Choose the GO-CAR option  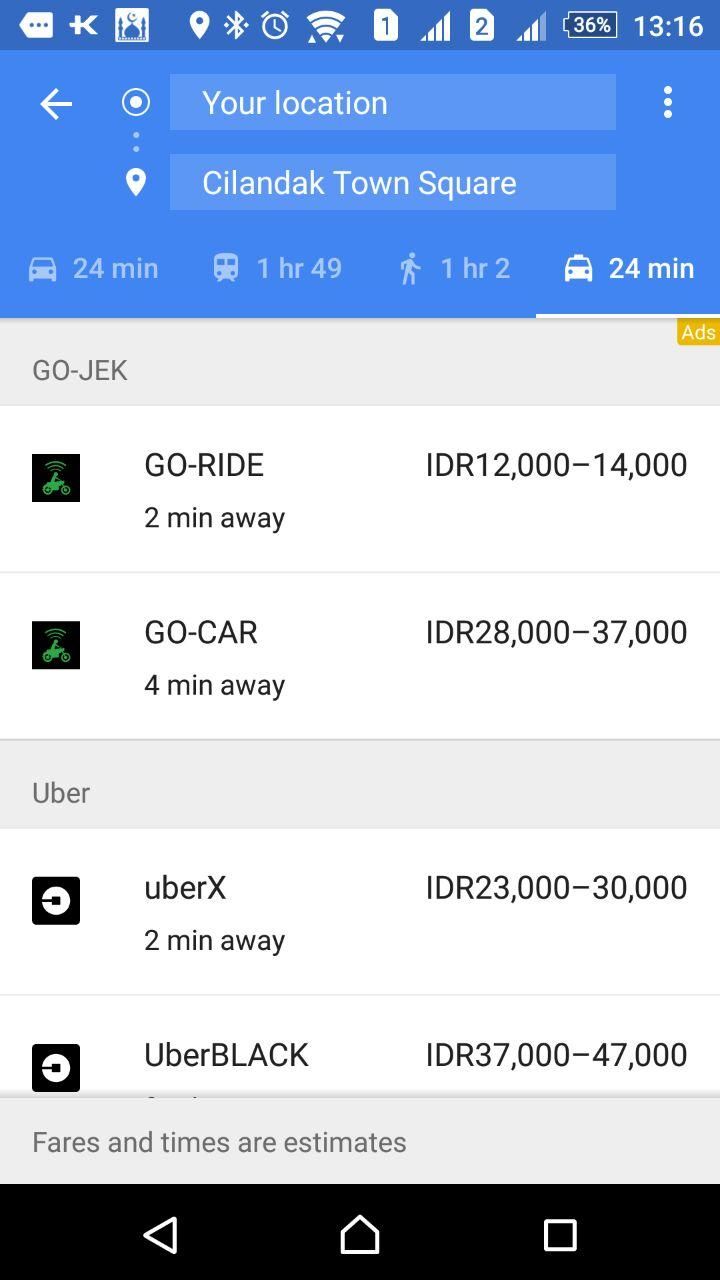pos(360,656)
